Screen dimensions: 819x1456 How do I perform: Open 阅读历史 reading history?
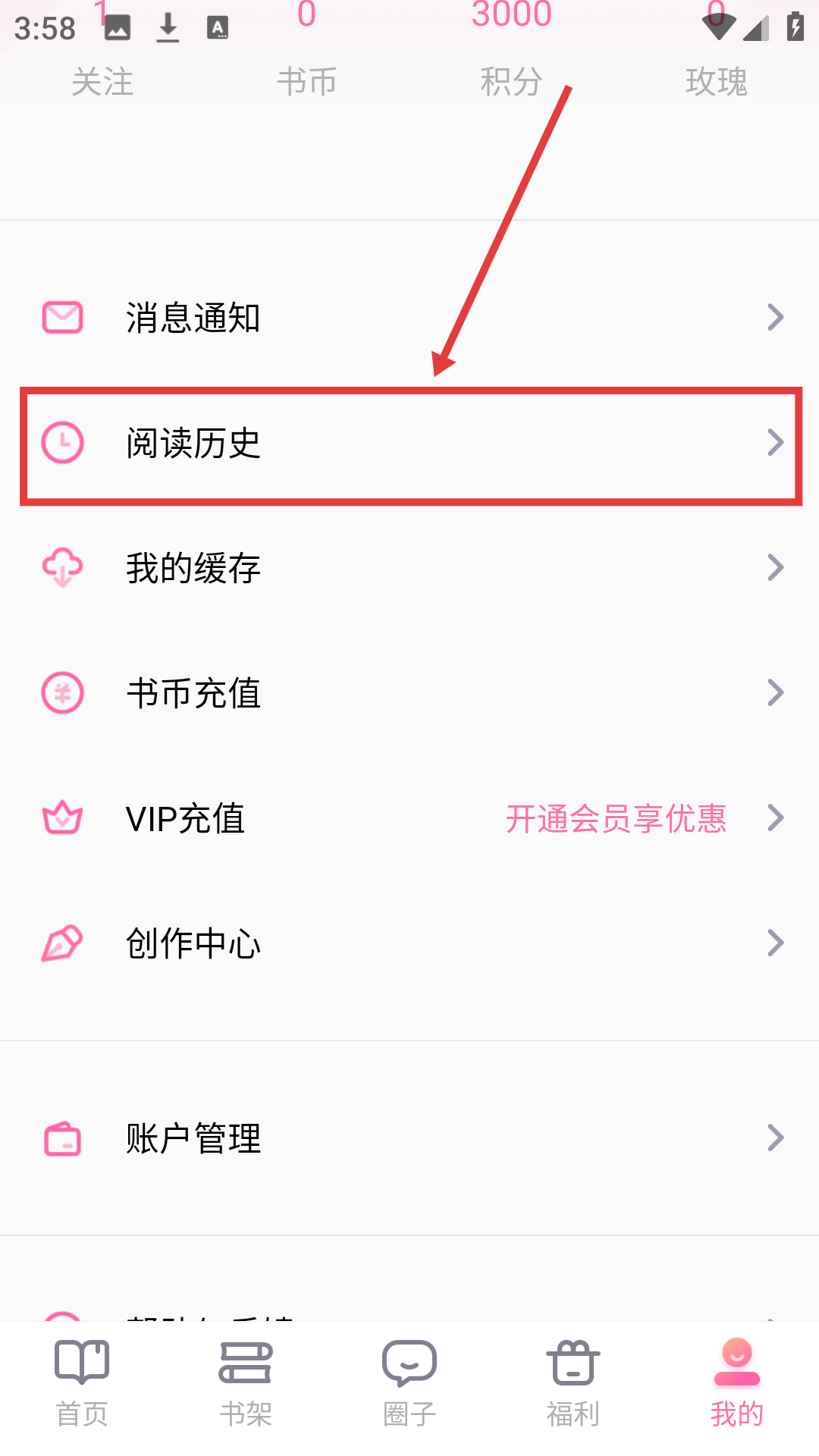pyautogui.click(x=409, y=443)
